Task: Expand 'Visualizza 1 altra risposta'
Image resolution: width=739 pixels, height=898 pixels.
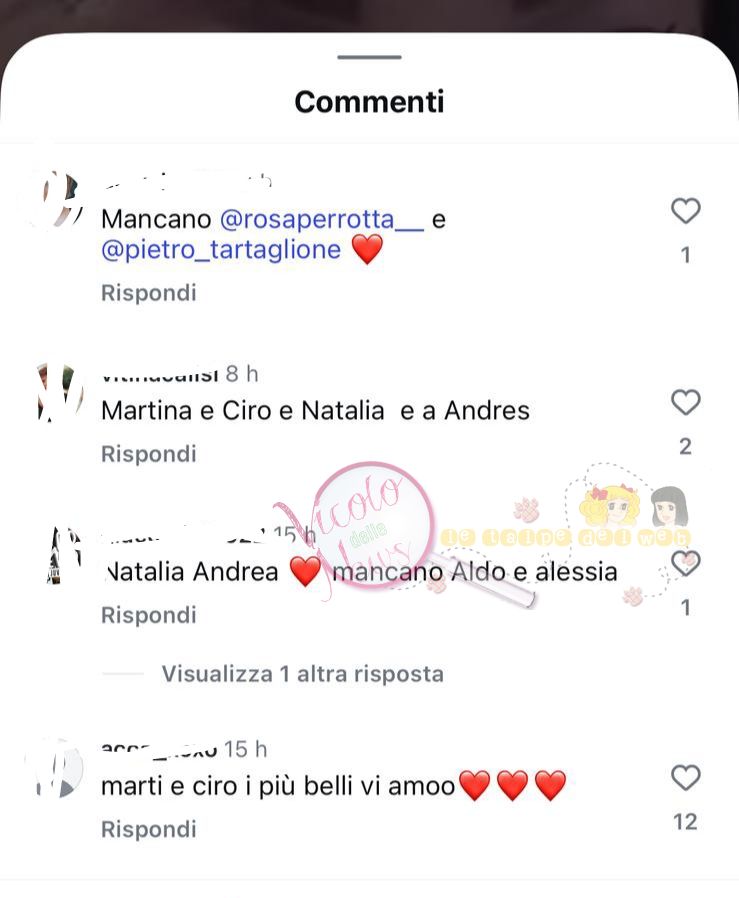Action: [302, 674]
